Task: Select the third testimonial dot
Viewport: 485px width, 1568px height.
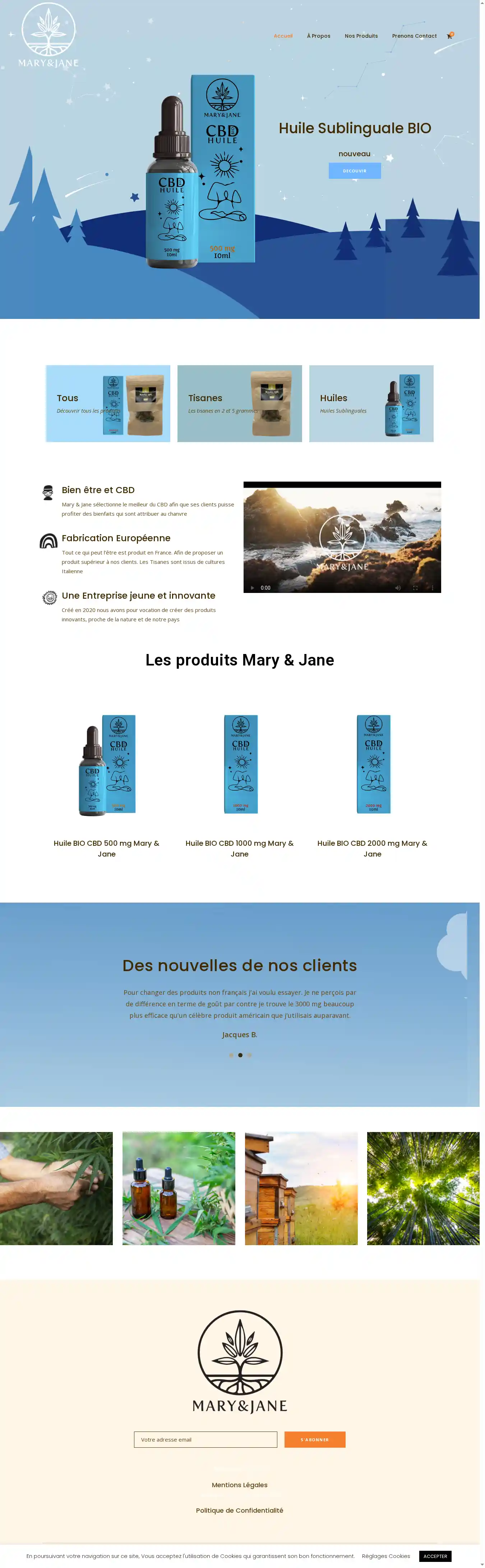Action: 249,1055
